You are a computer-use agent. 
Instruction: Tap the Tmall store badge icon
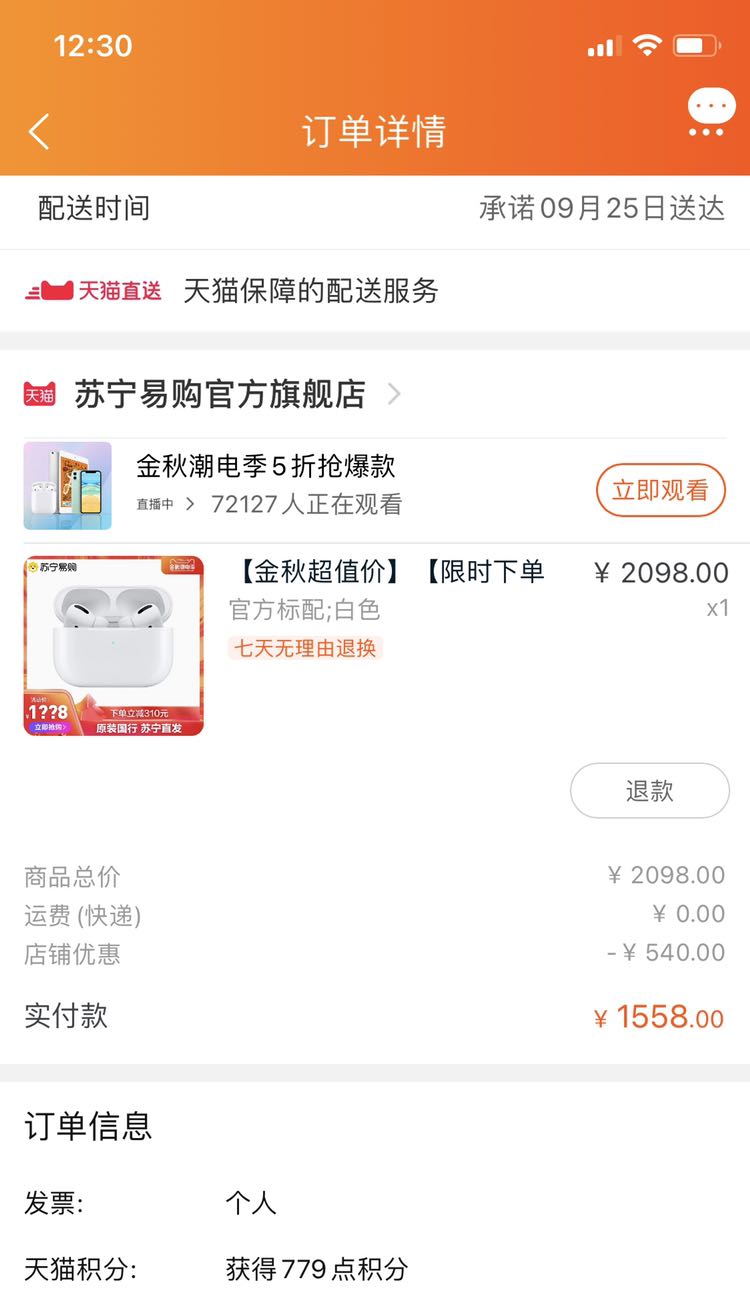(x=38, y=394)
